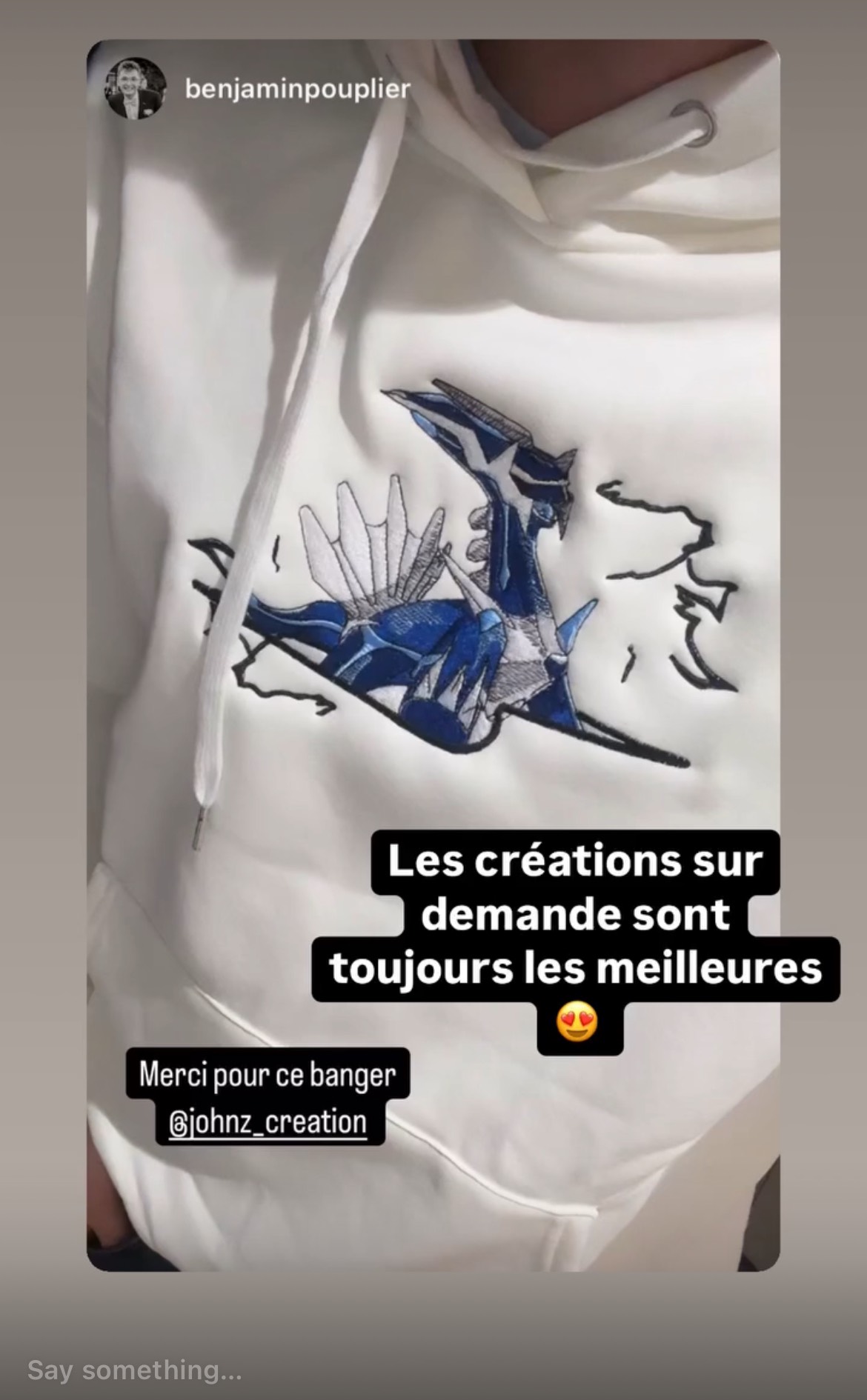Open the @johnz_creation mention

point(268,1121)
